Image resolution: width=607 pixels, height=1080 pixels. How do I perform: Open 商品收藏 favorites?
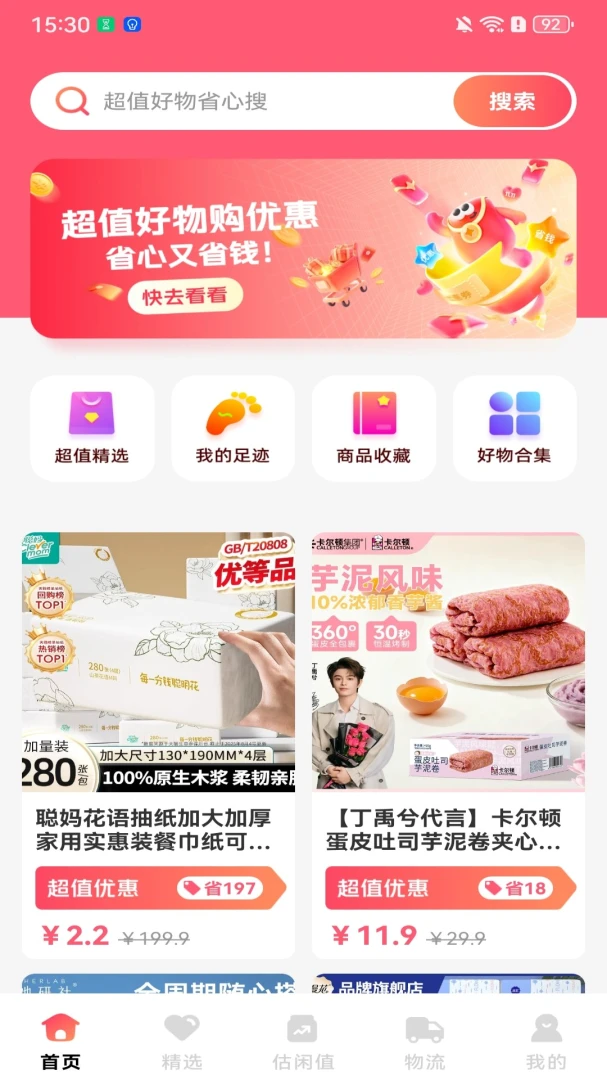coord(373,428)
